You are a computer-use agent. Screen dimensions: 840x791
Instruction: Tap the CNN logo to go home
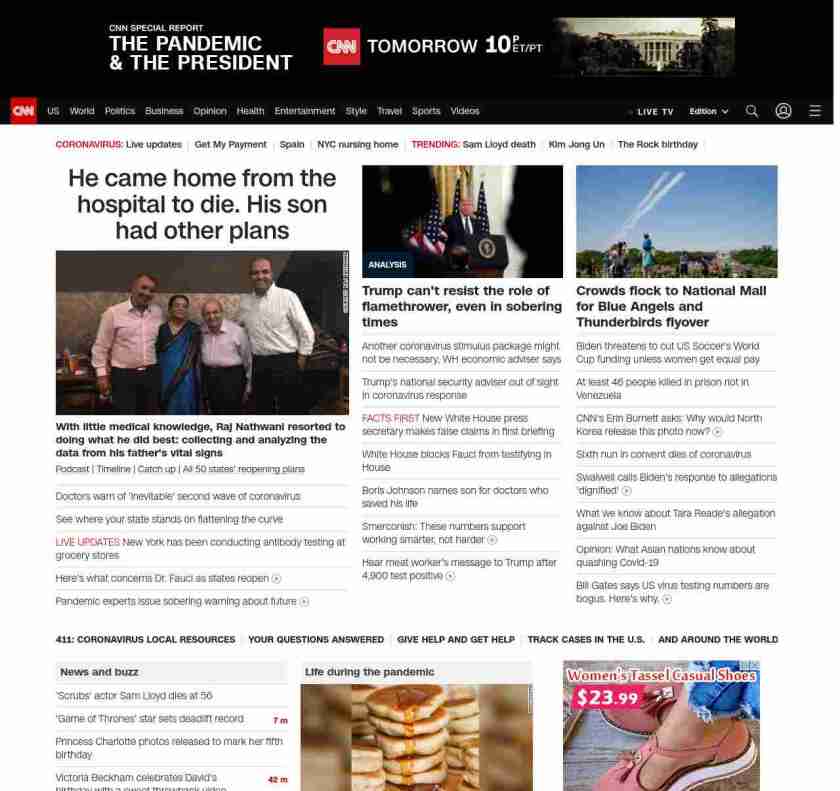[x=23, y=111]
